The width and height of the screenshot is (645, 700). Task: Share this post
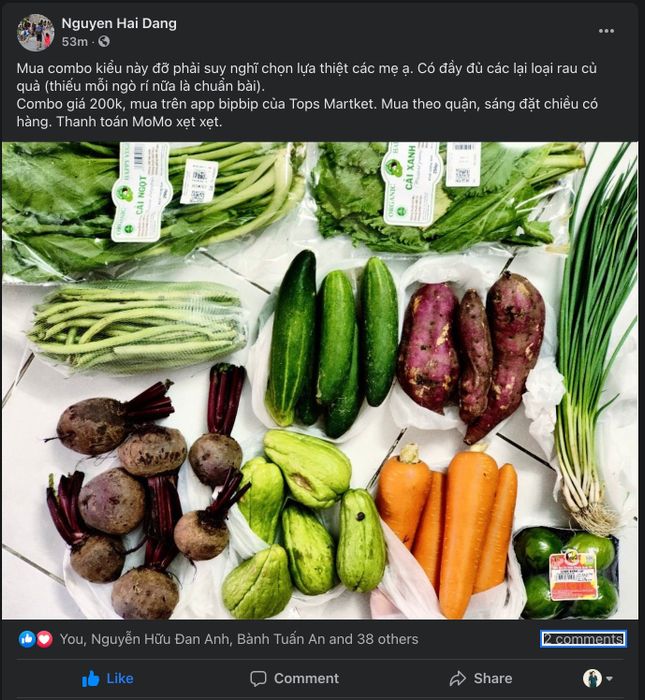(x=480, y=678)
